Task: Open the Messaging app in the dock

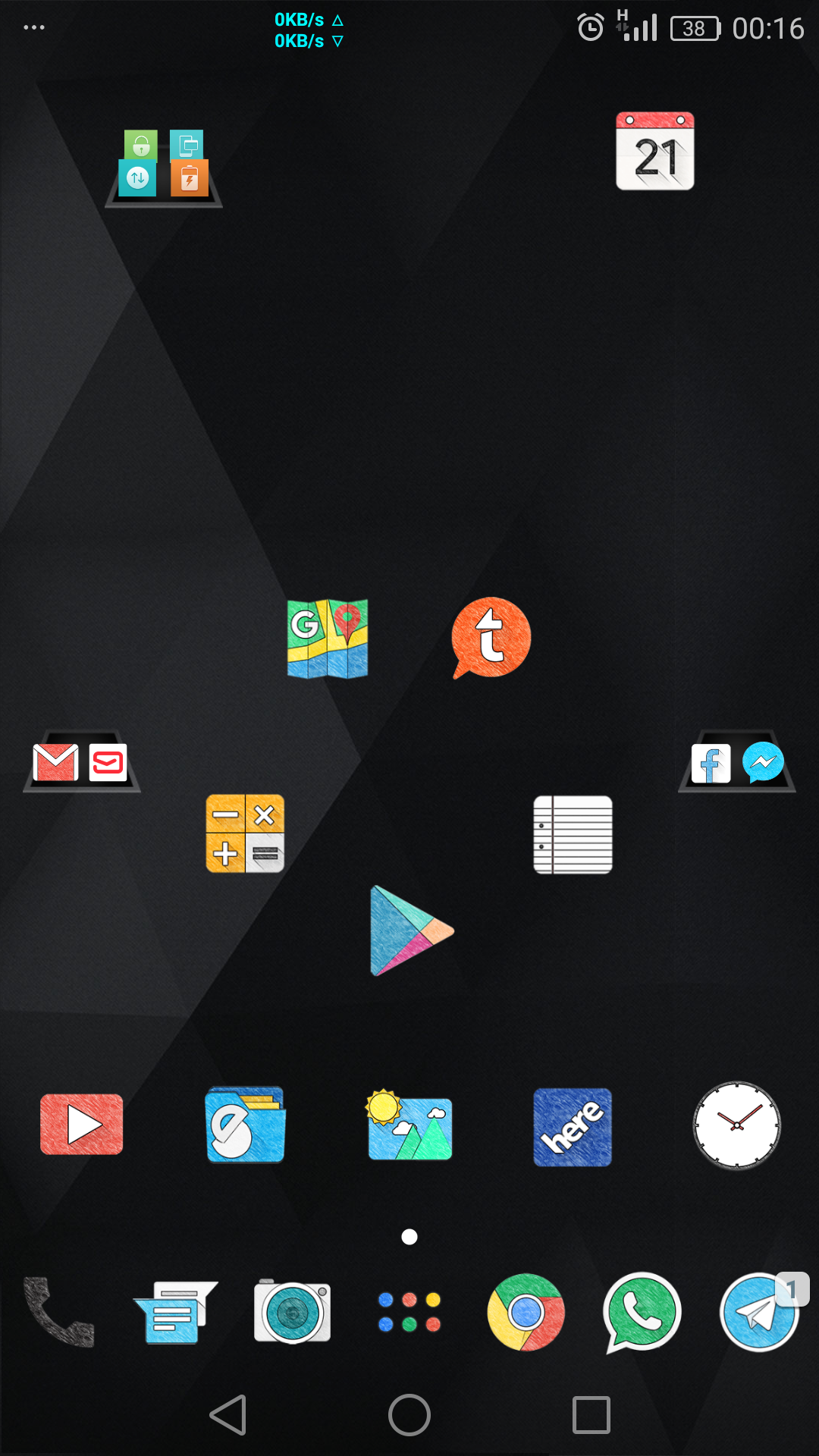Action: click(x=175, y=1312)
